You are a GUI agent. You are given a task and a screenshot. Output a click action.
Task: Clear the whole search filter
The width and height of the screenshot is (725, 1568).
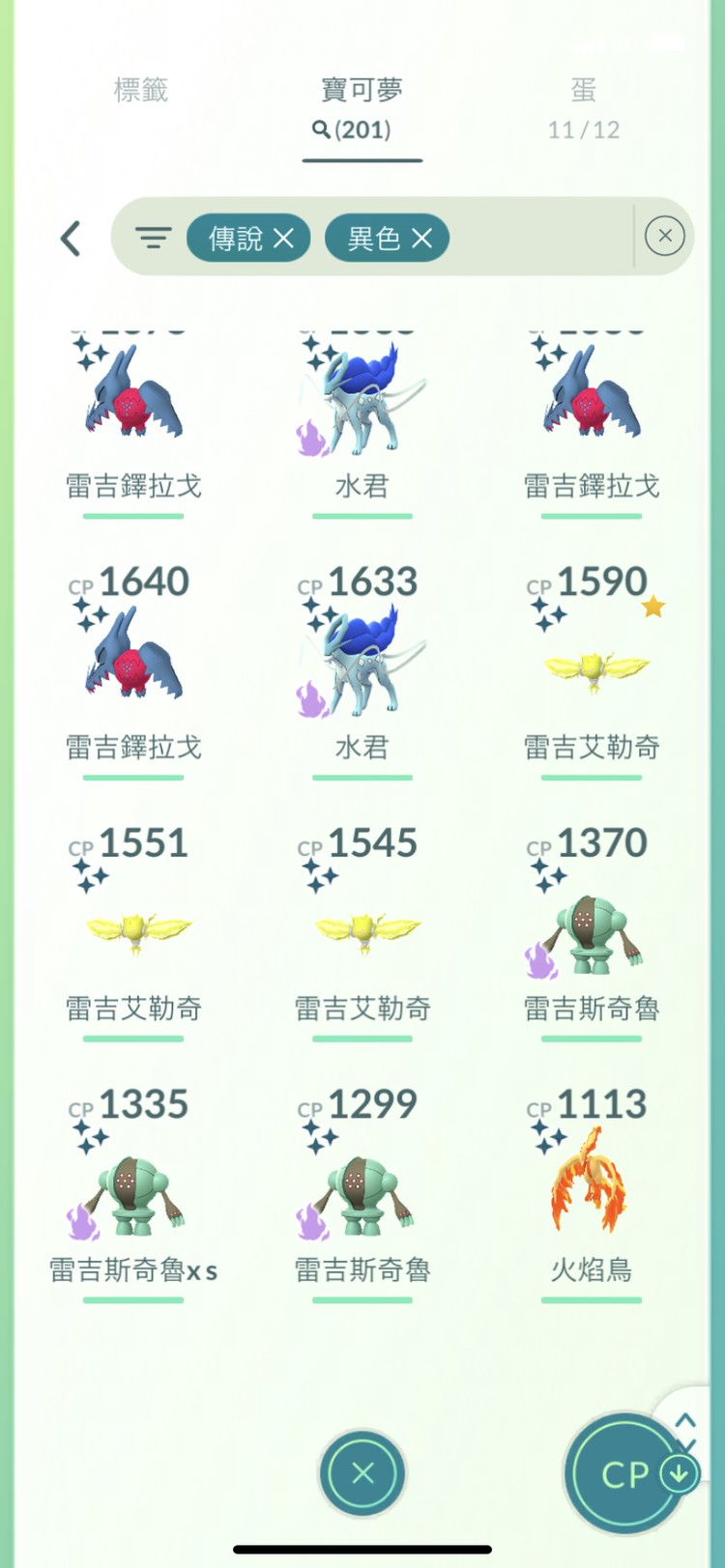click(x=664, y=237)
